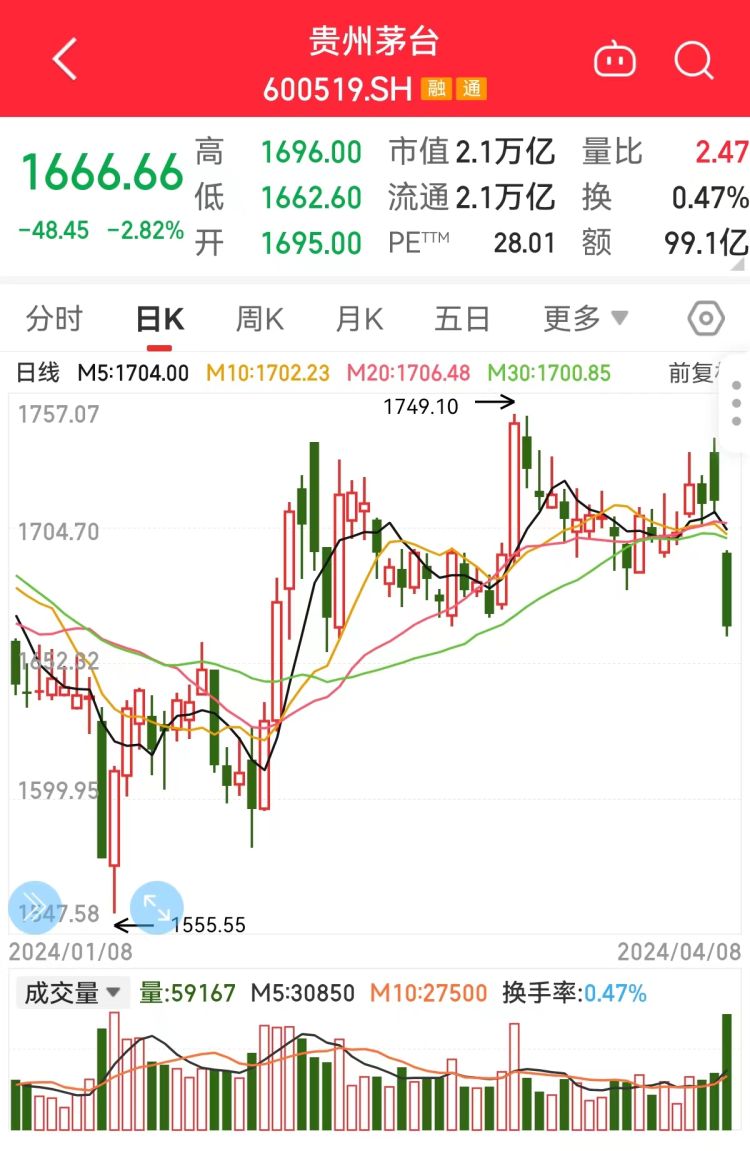Fast-forward chart using blue double-chevron icon
This screenshot has height=1151, width=750.
coord(34,906)
